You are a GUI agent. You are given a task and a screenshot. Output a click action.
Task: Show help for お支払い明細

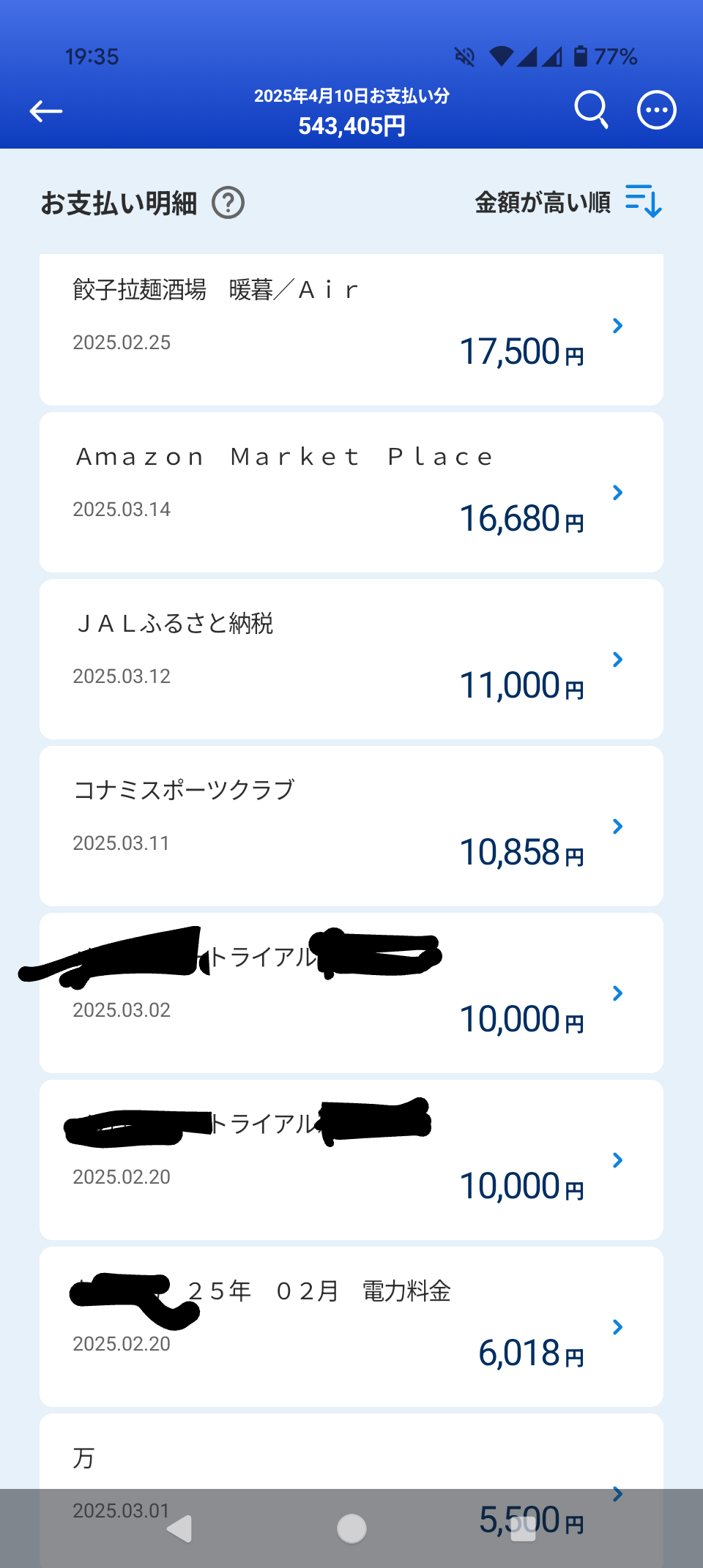tap(228, 203)
